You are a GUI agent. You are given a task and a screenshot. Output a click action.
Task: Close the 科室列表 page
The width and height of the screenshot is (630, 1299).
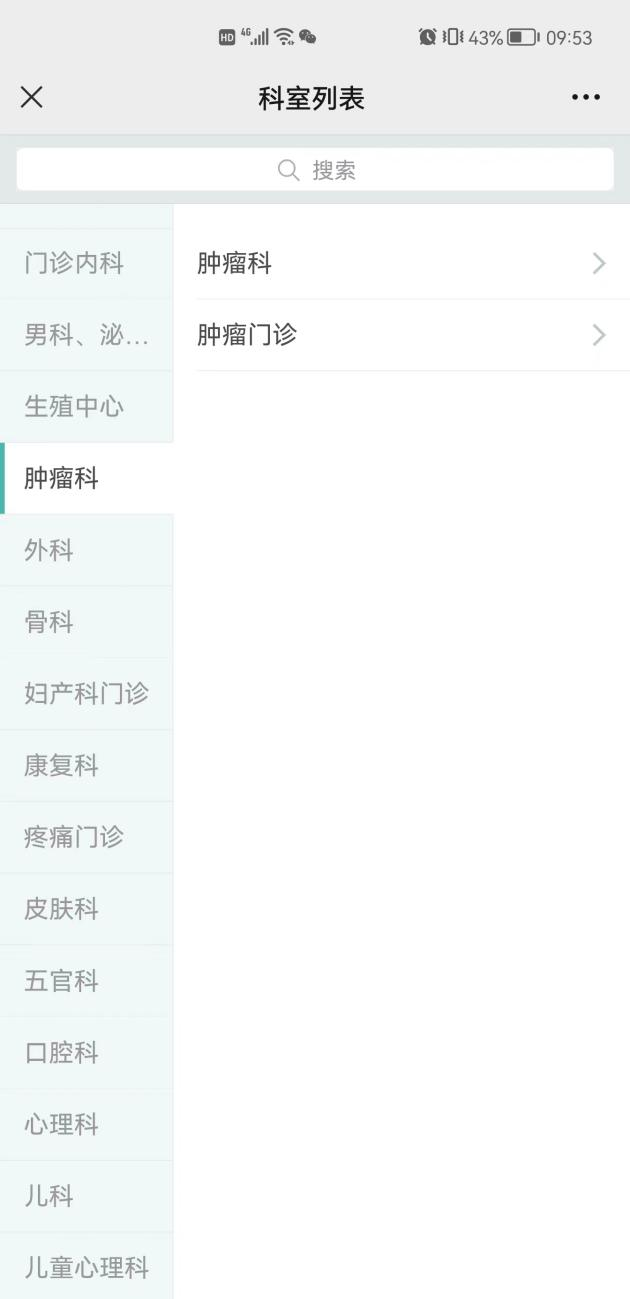click(32, 97)
